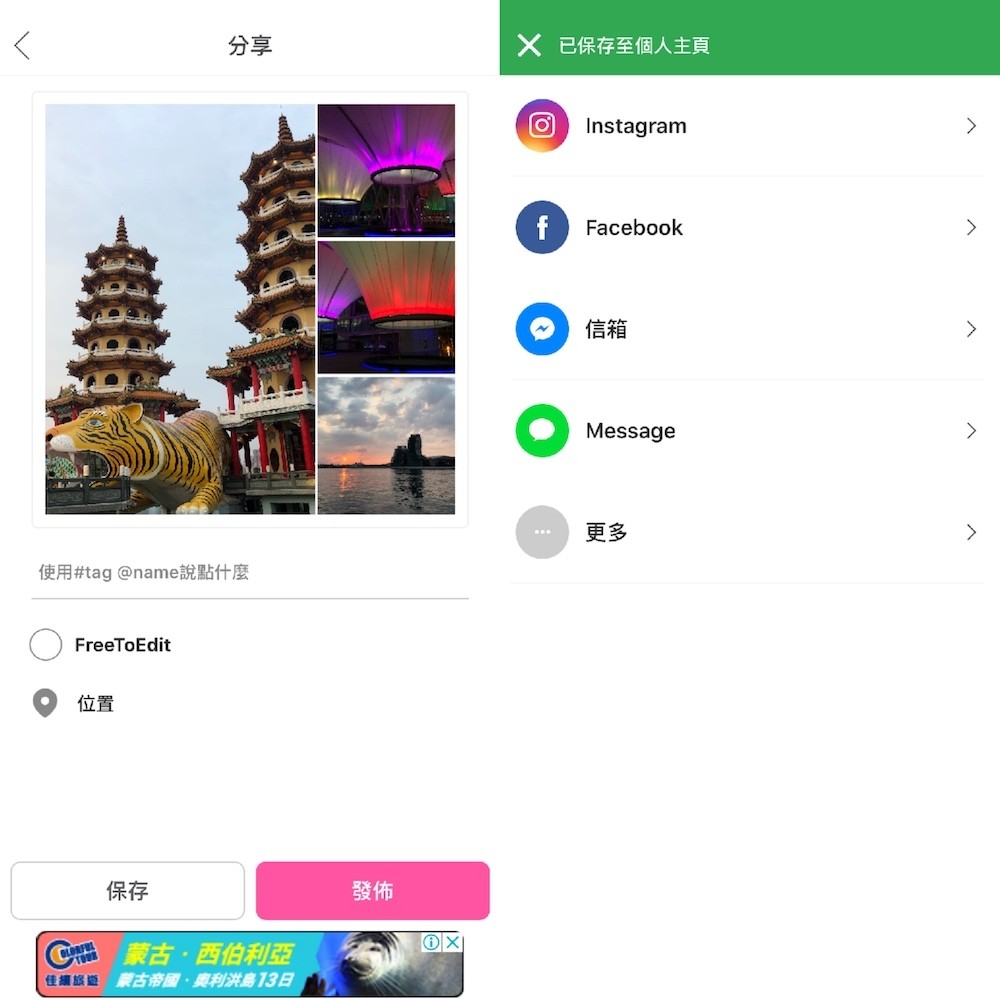Viewport: 1000px width, 1000px height.
Task: Open the 蒙古·西伯利亞 travel ad
Action: (x=230, y=965)
